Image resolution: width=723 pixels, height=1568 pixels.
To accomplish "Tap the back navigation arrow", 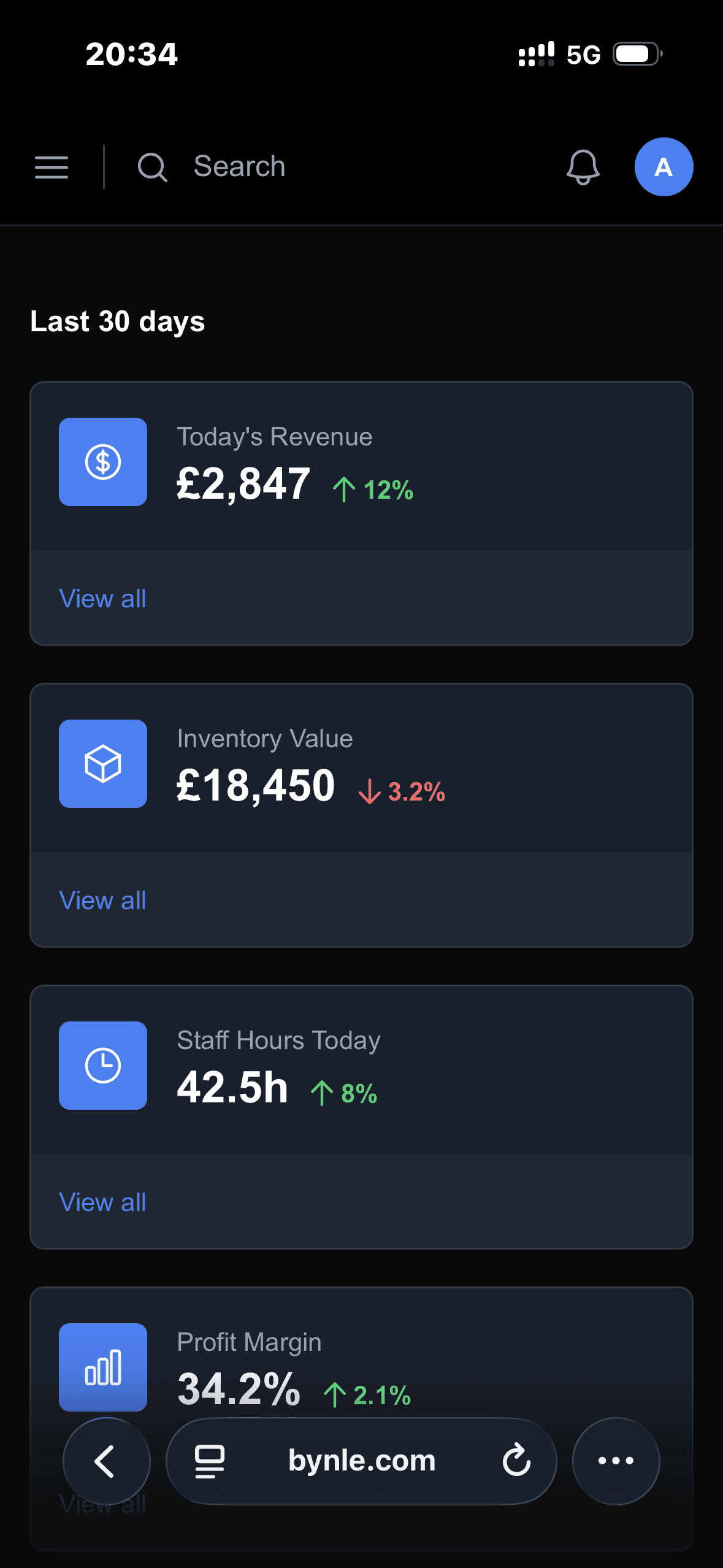I will pyautogui.click(x=106, y=1461).
